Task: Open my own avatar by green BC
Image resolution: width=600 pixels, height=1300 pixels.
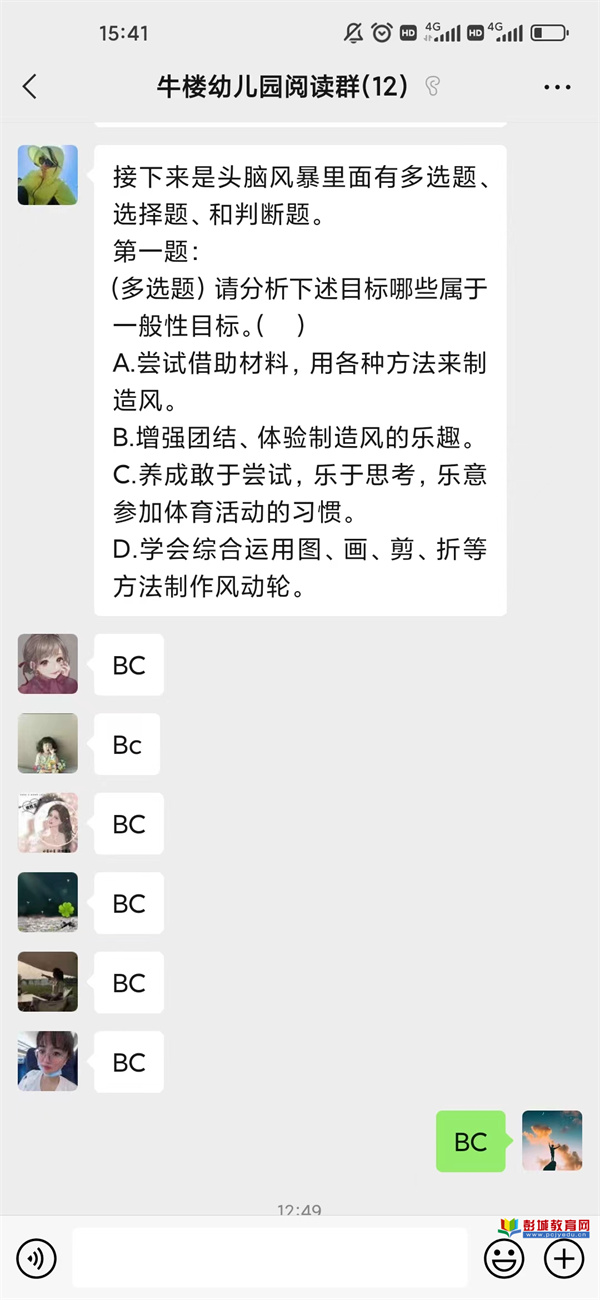Action: point(552,1140)
